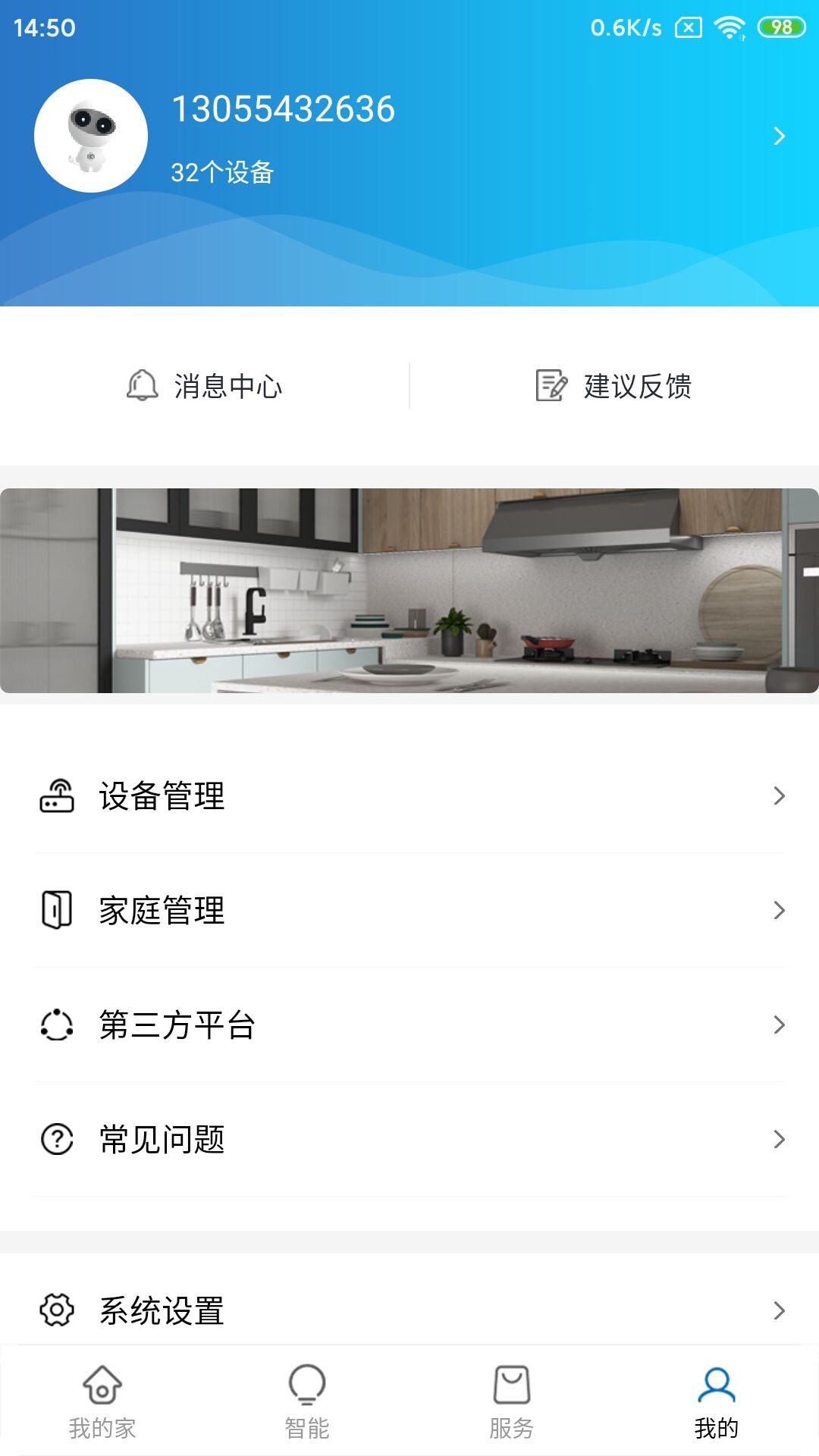819x1456 pixels.
Task: View 常见问题 FAQ
Action: [409, 1140]
